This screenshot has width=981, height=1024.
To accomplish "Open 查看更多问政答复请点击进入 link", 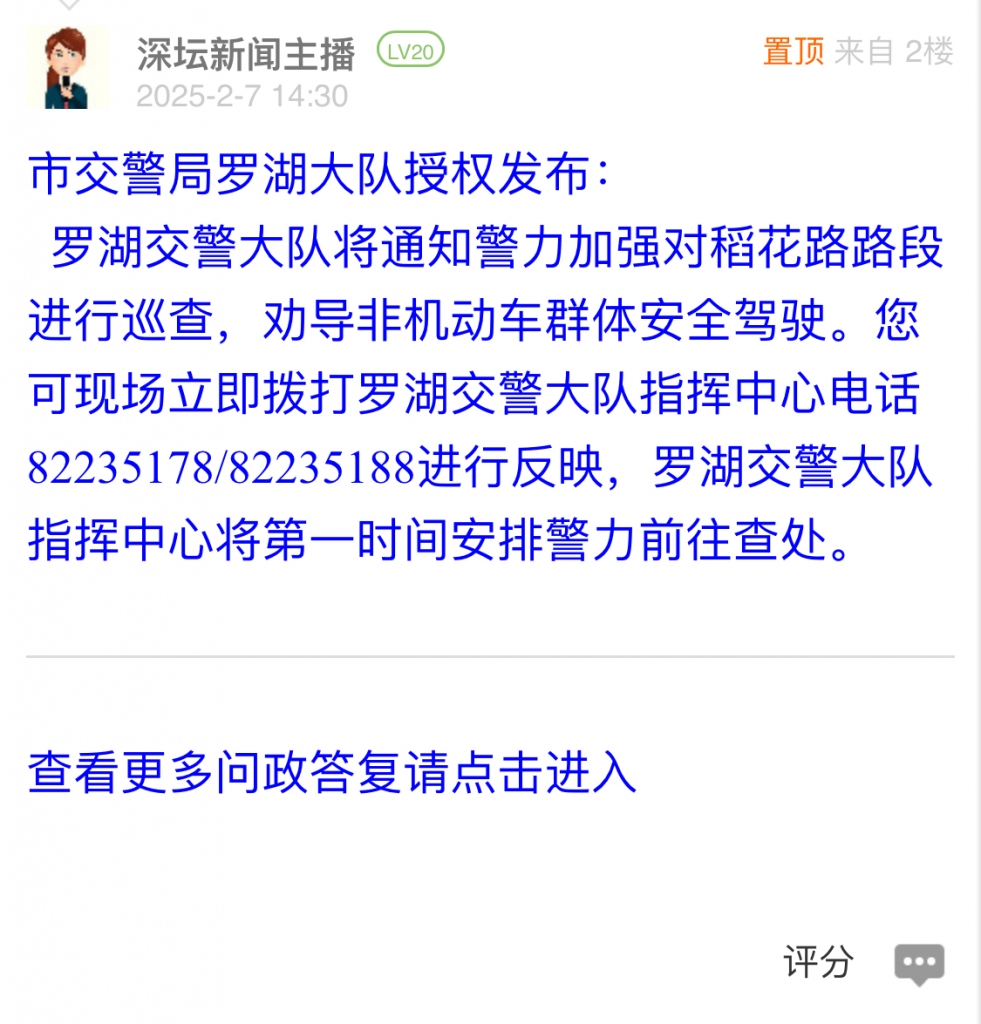I will [x=332, y=773].
